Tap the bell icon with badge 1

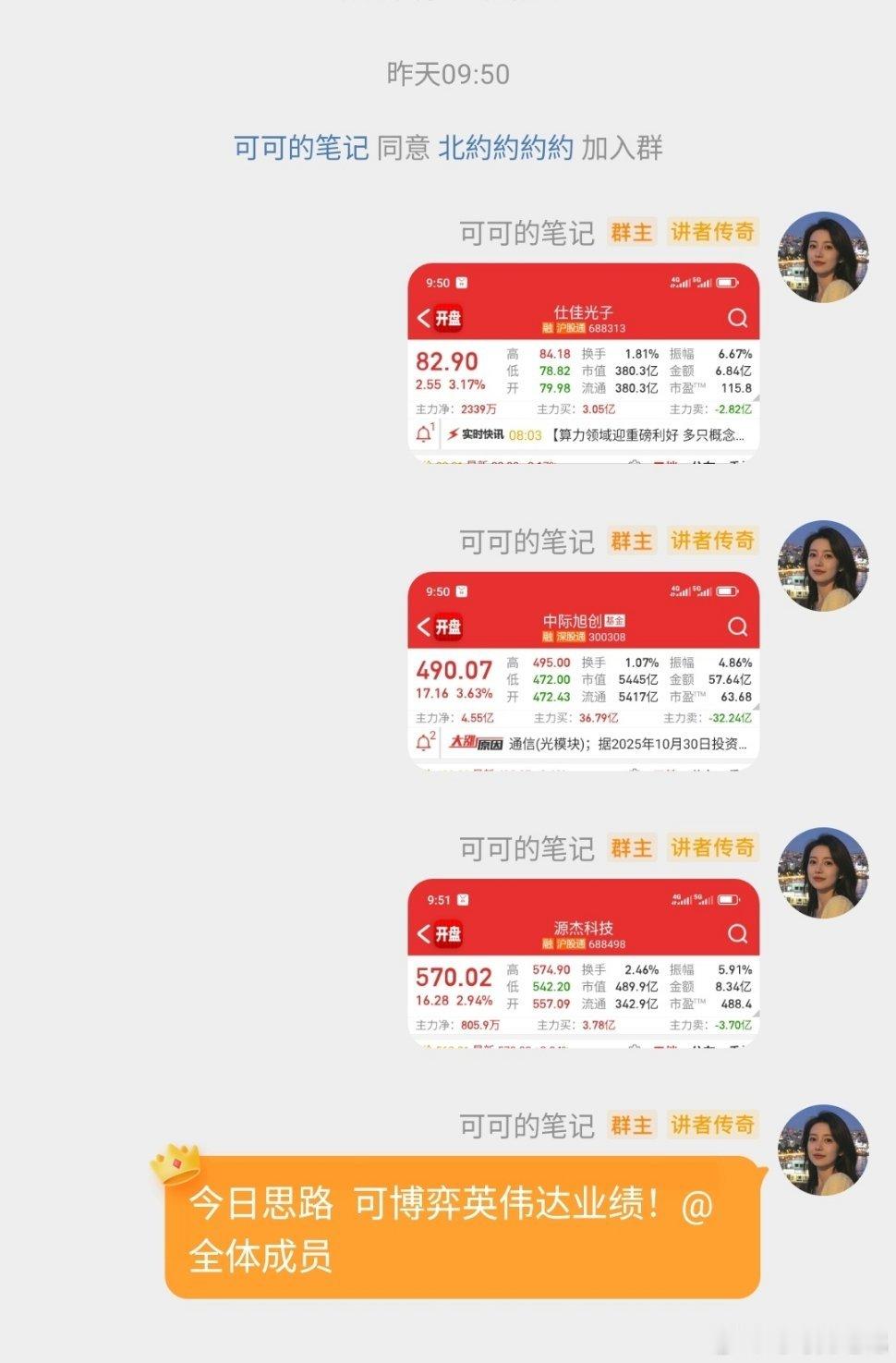[x=426, y=433]
